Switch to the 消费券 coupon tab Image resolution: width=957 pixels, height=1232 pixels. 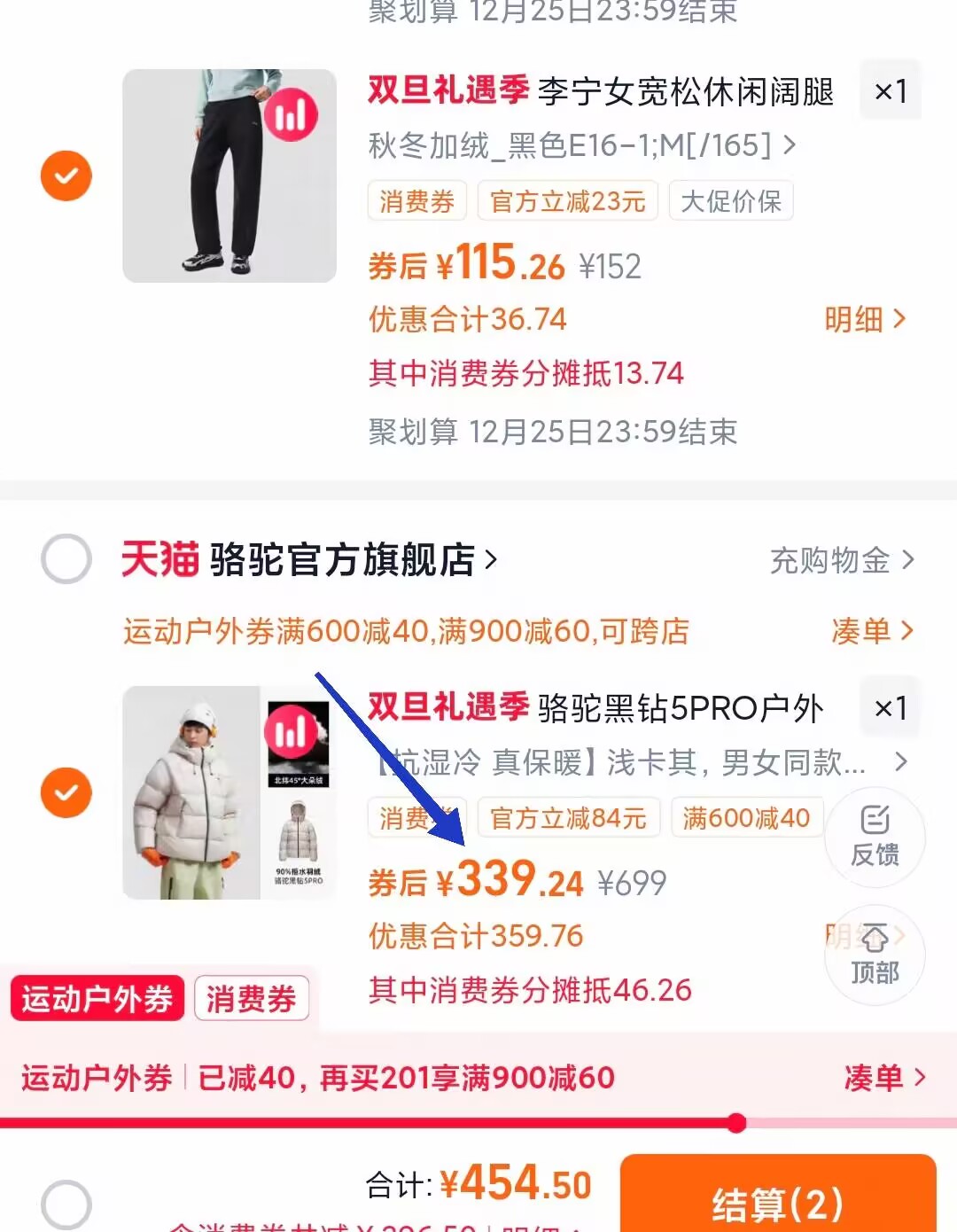point(252,998)
